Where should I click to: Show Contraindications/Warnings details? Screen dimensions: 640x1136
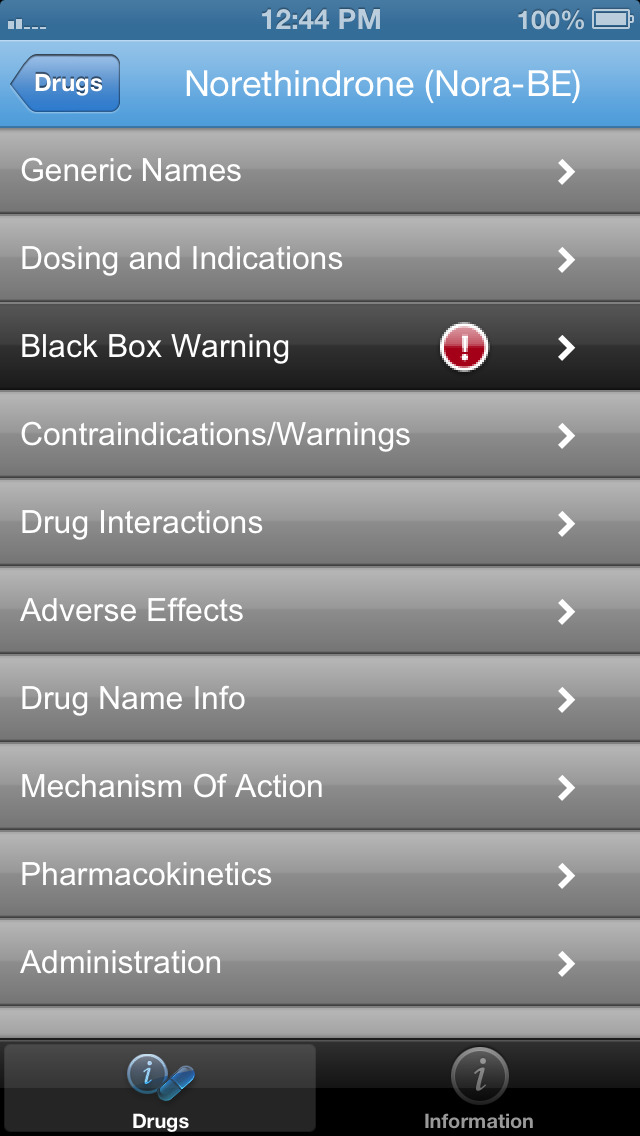[x=320, y=435]
